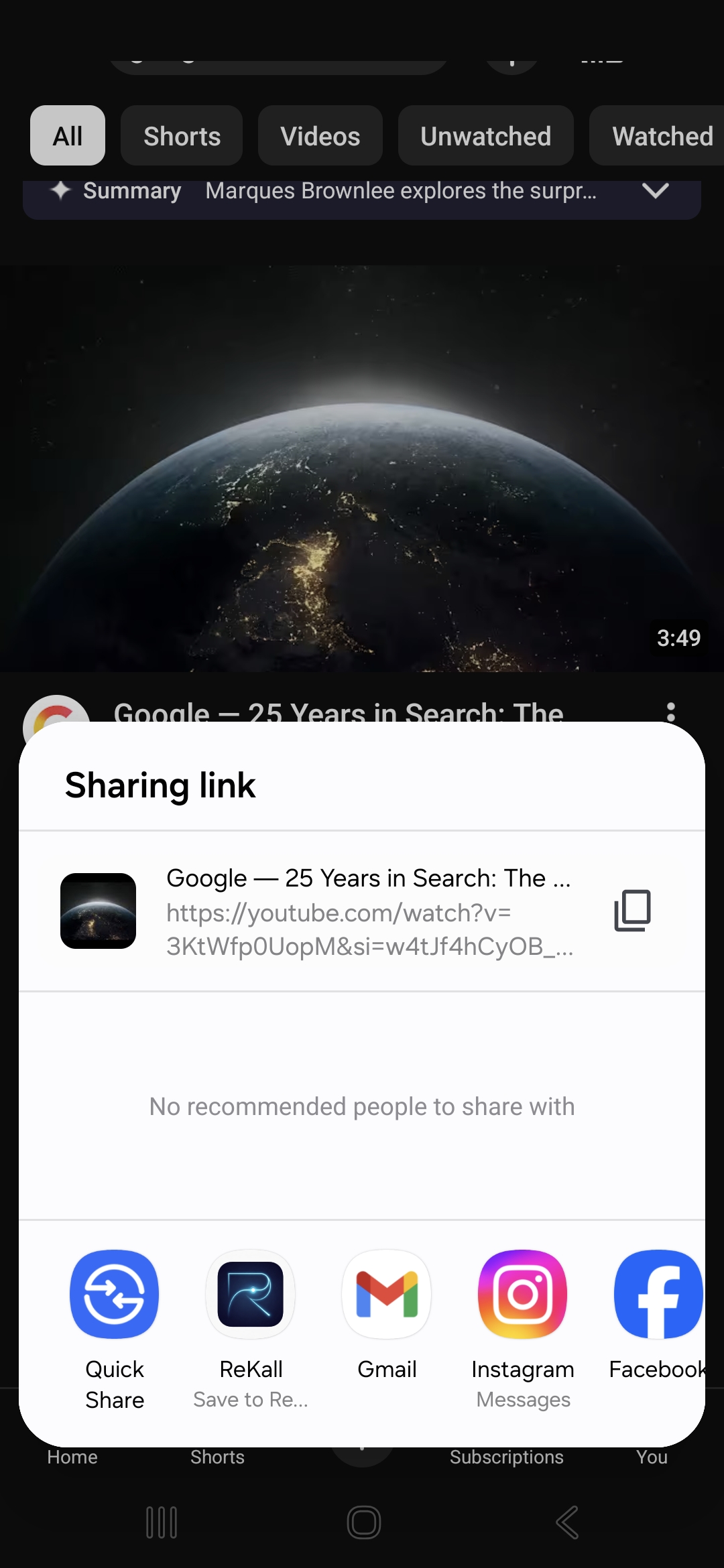This screenshot has width=724, height=1568.
Task: Select the Unwatched filter chip
Action: (485, 135)
